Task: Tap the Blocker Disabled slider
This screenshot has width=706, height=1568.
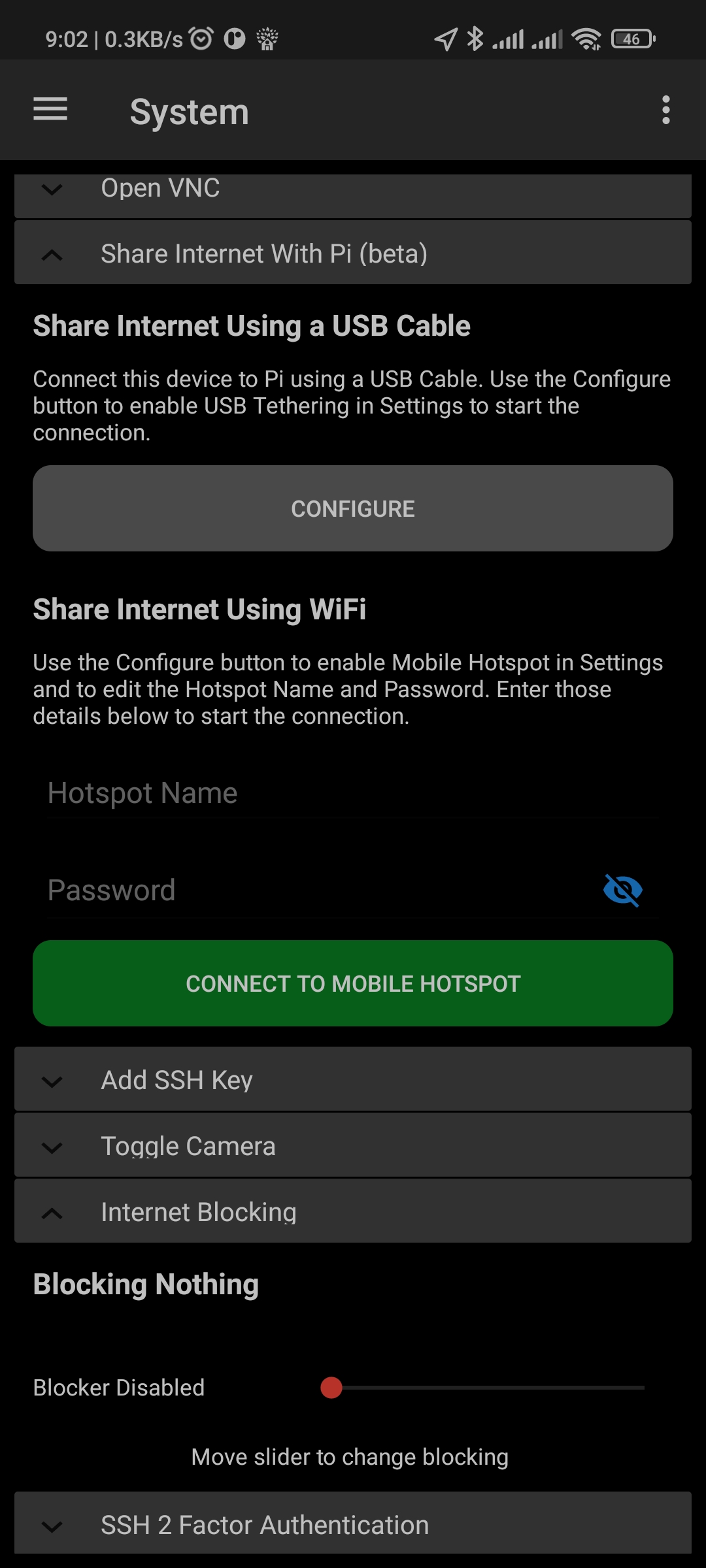Action: click(x=482, y=1387)
